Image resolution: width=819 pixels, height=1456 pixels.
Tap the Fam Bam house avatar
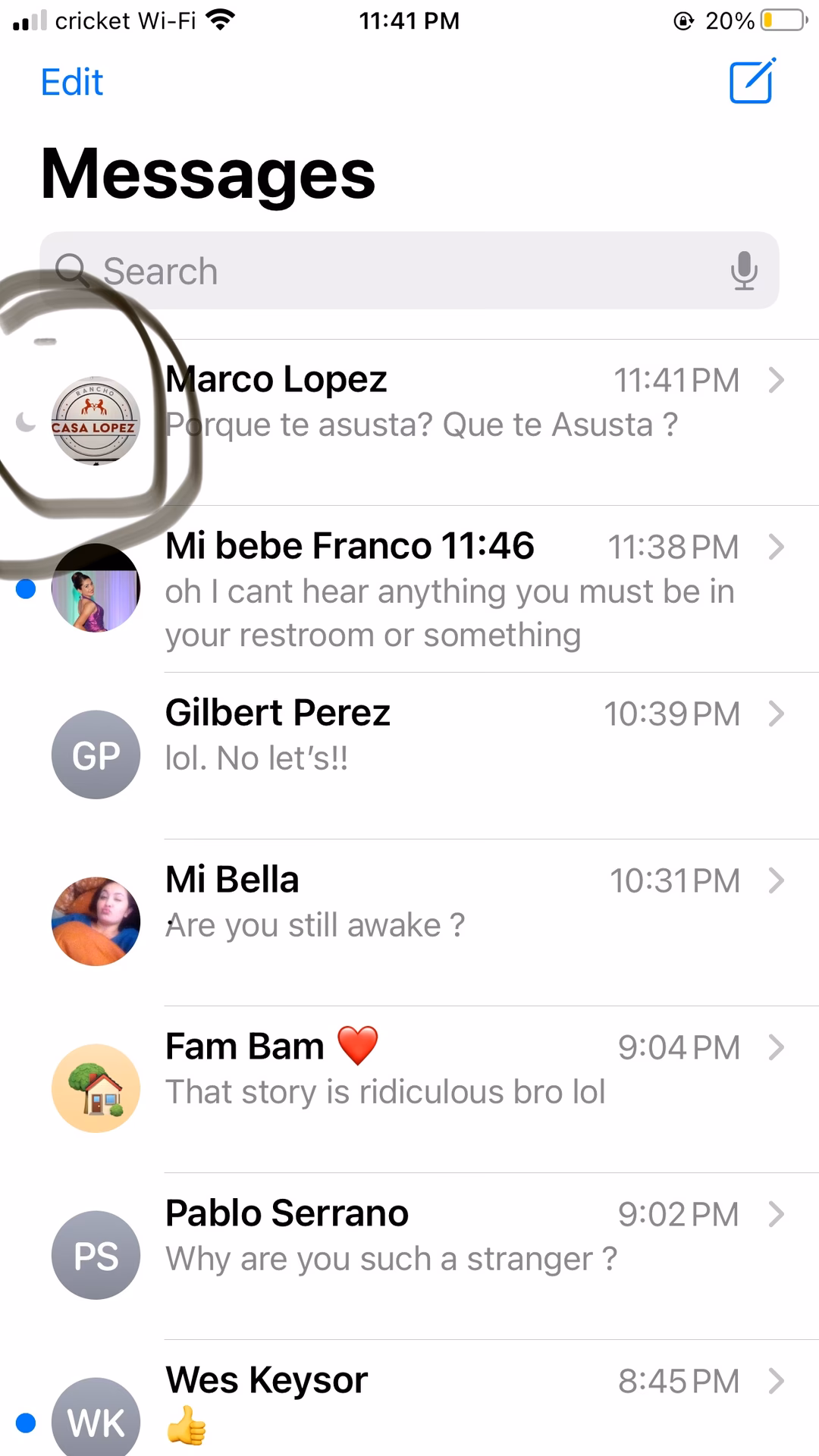(96, 1088)
